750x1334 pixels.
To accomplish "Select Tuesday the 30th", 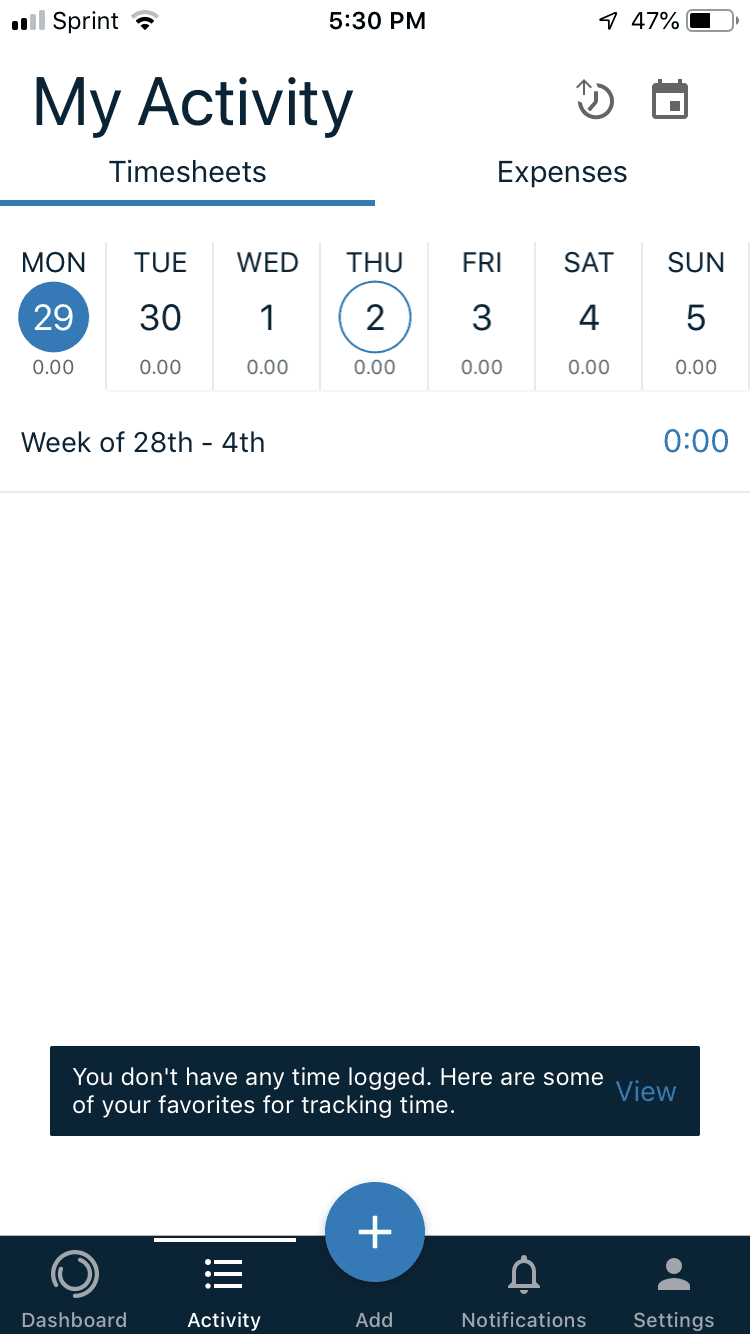I will pyautogui.click(x=160, y=316).
